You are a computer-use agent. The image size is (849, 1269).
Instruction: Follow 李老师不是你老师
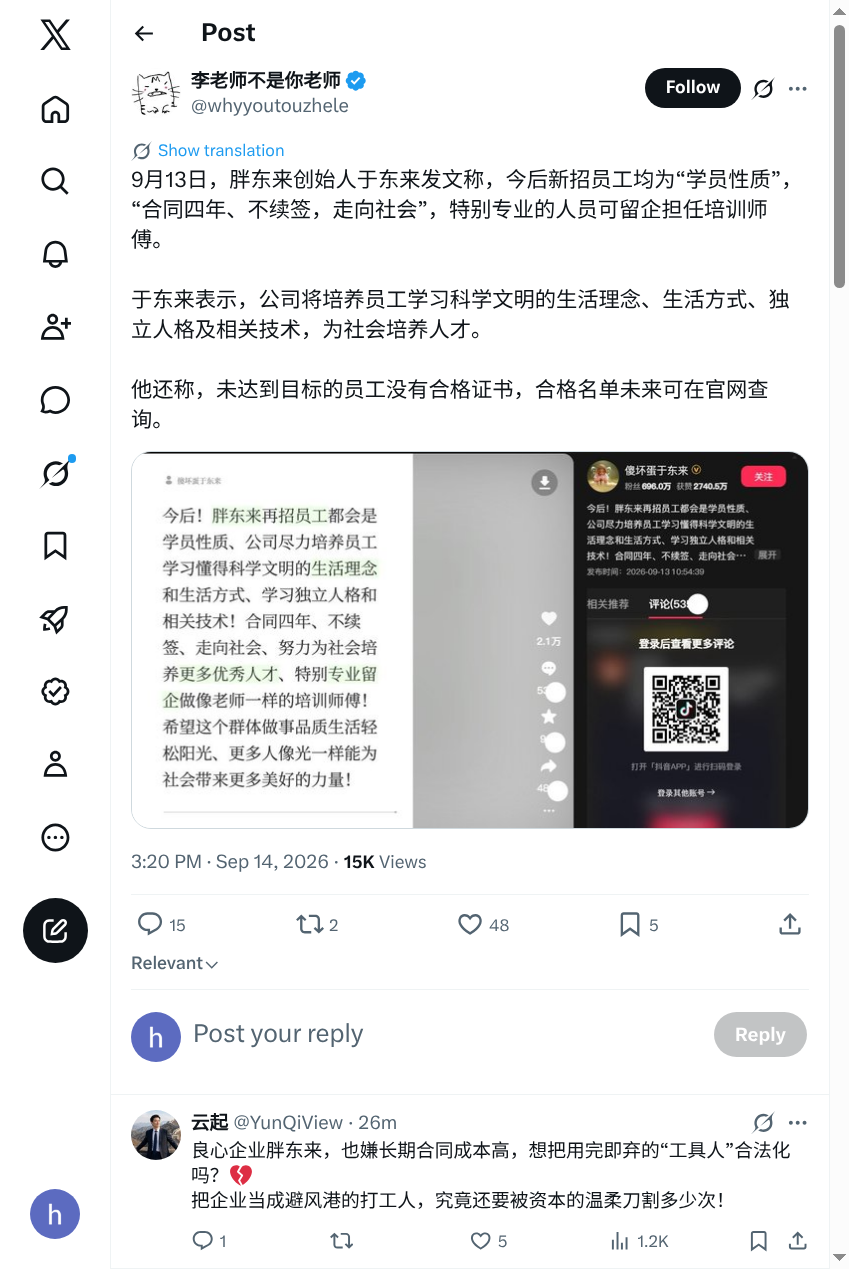pyautogui.click(x=693, y=88)
